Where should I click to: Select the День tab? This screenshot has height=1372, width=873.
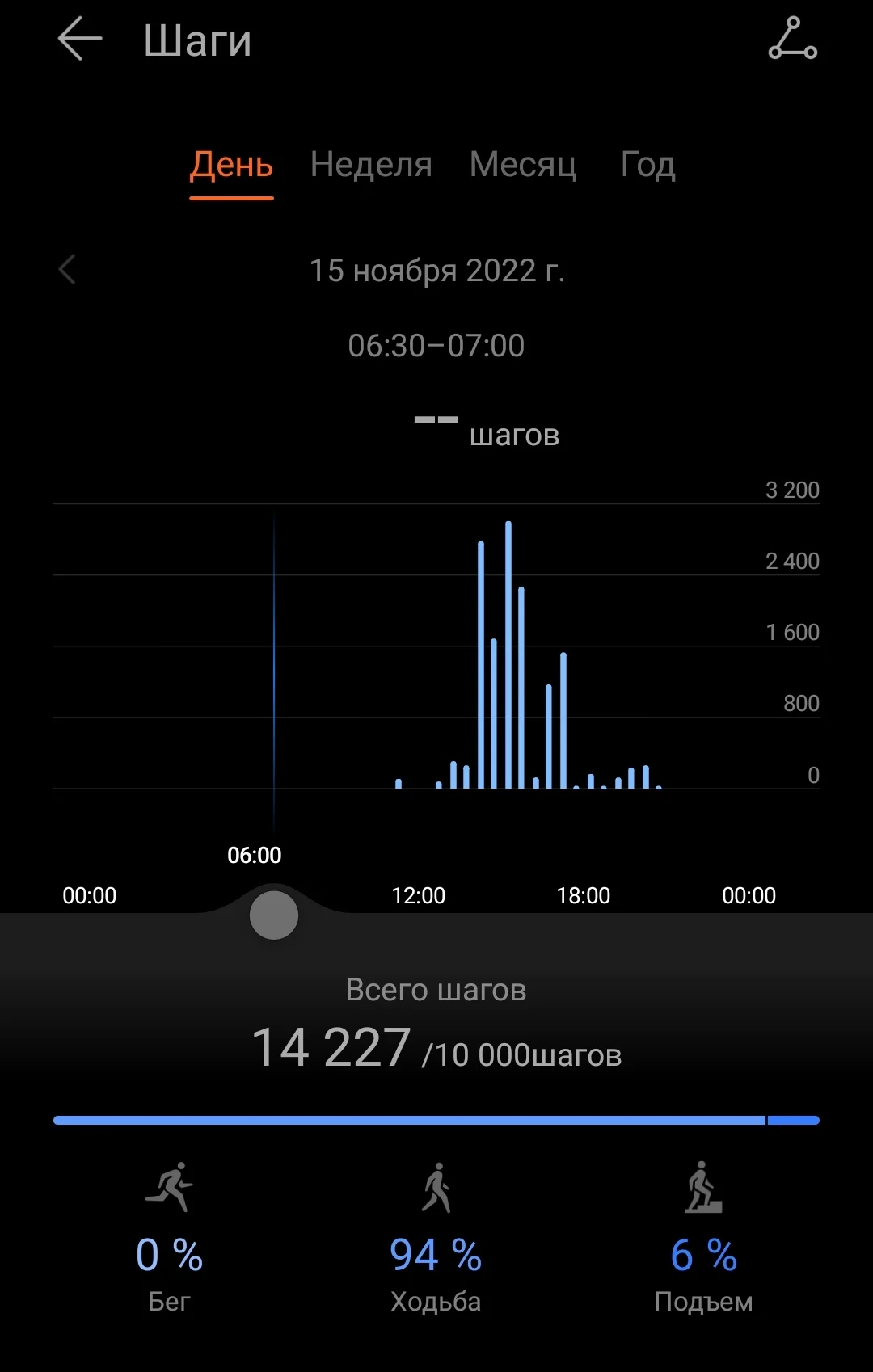232,165
